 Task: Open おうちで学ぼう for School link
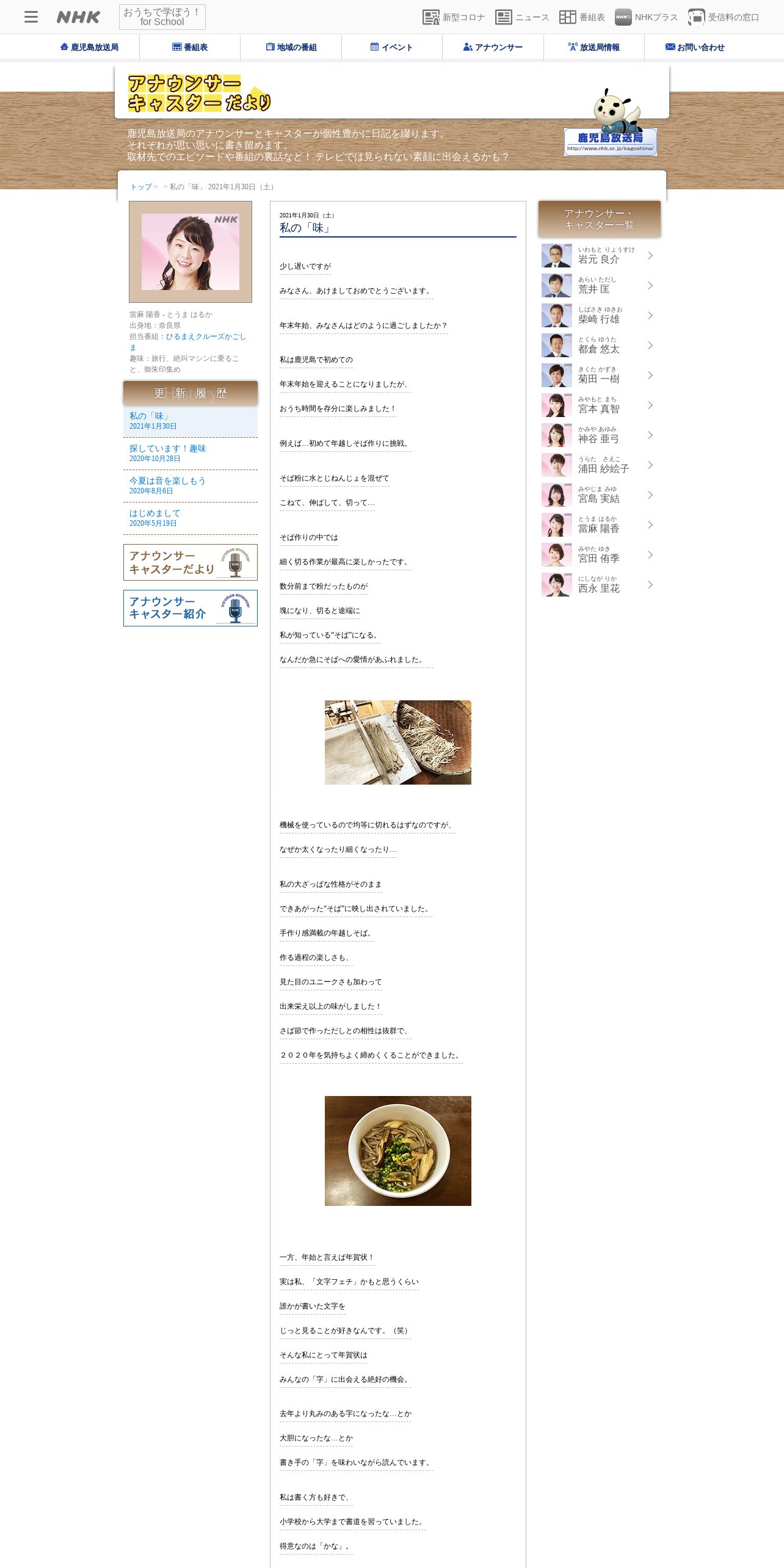(x=162, y=17)
